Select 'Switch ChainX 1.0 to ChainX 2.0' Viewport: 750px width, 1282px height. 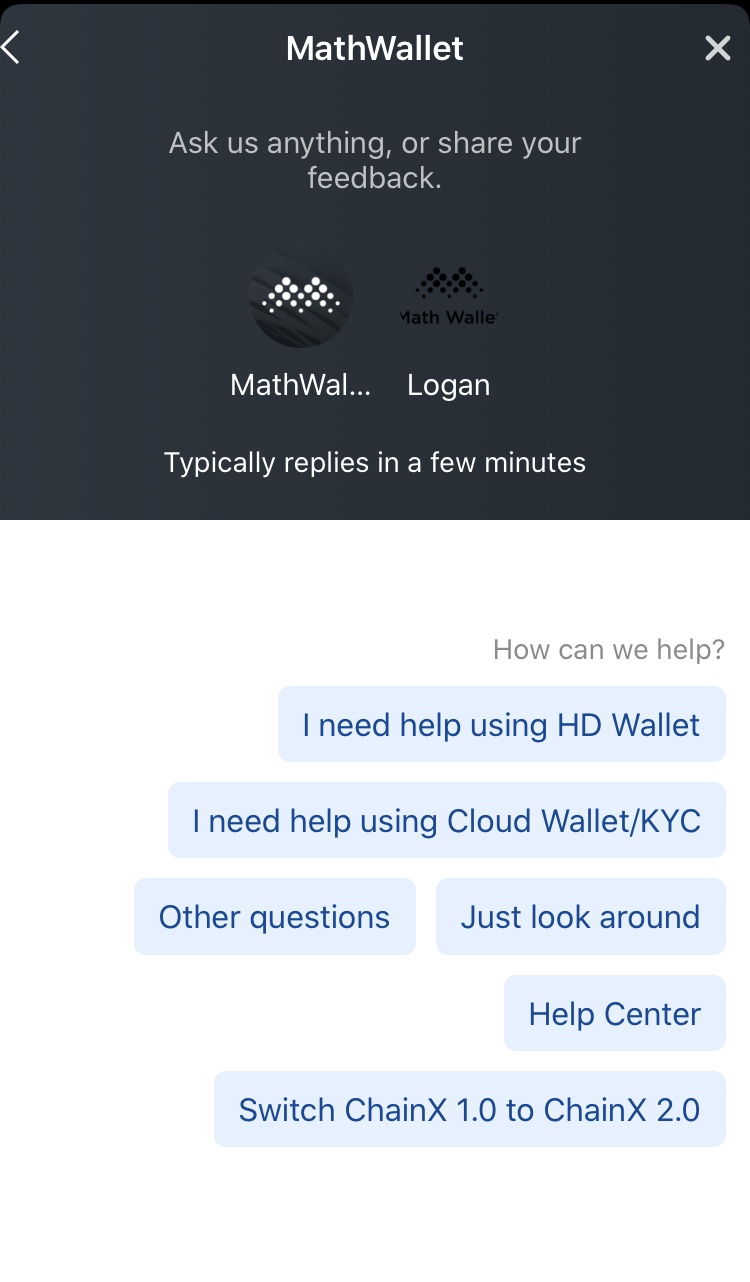469,1108
